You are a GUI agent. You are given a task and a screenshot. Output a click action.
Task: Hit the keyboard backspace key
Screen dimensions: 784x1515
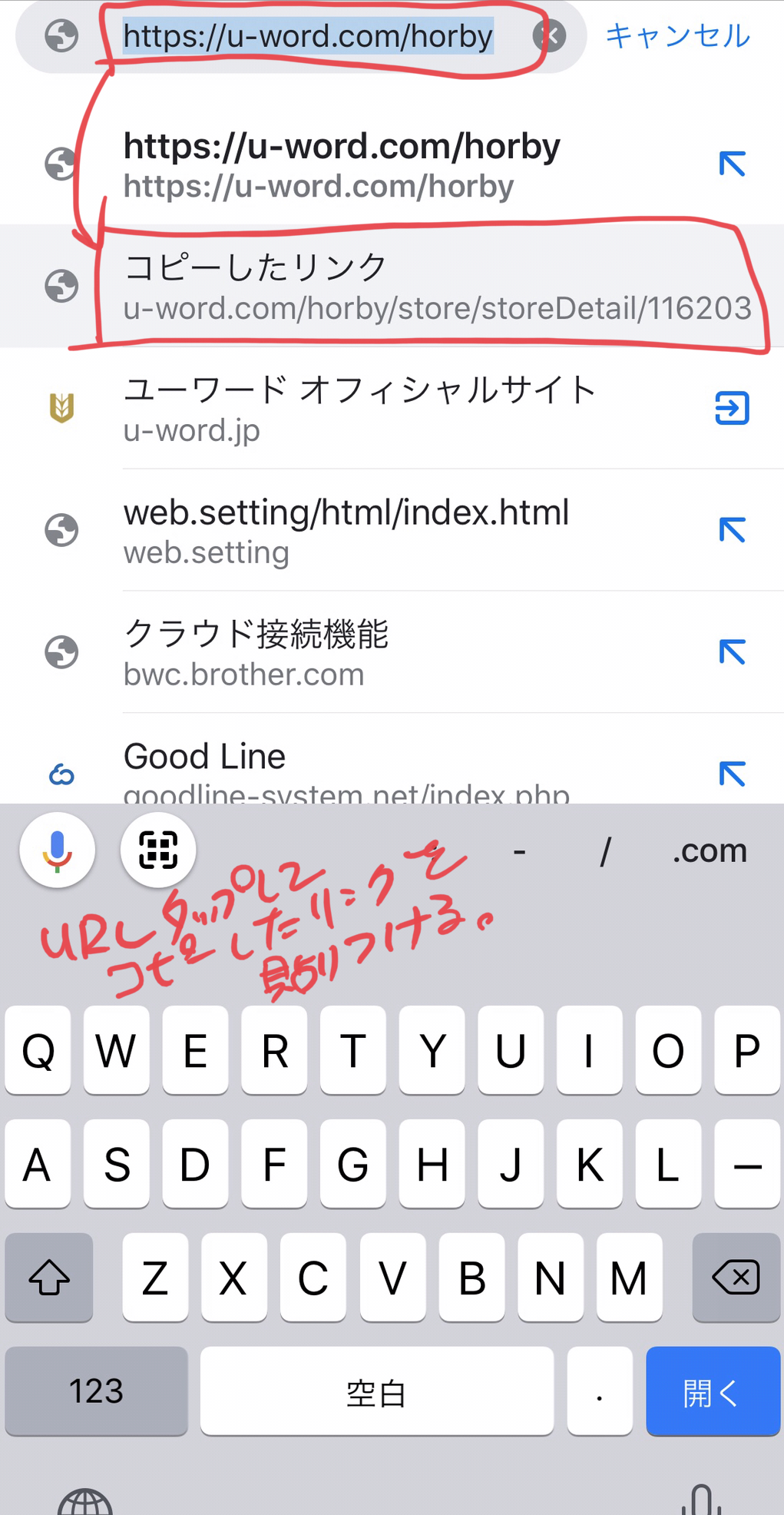click(x=736, y=1277)
